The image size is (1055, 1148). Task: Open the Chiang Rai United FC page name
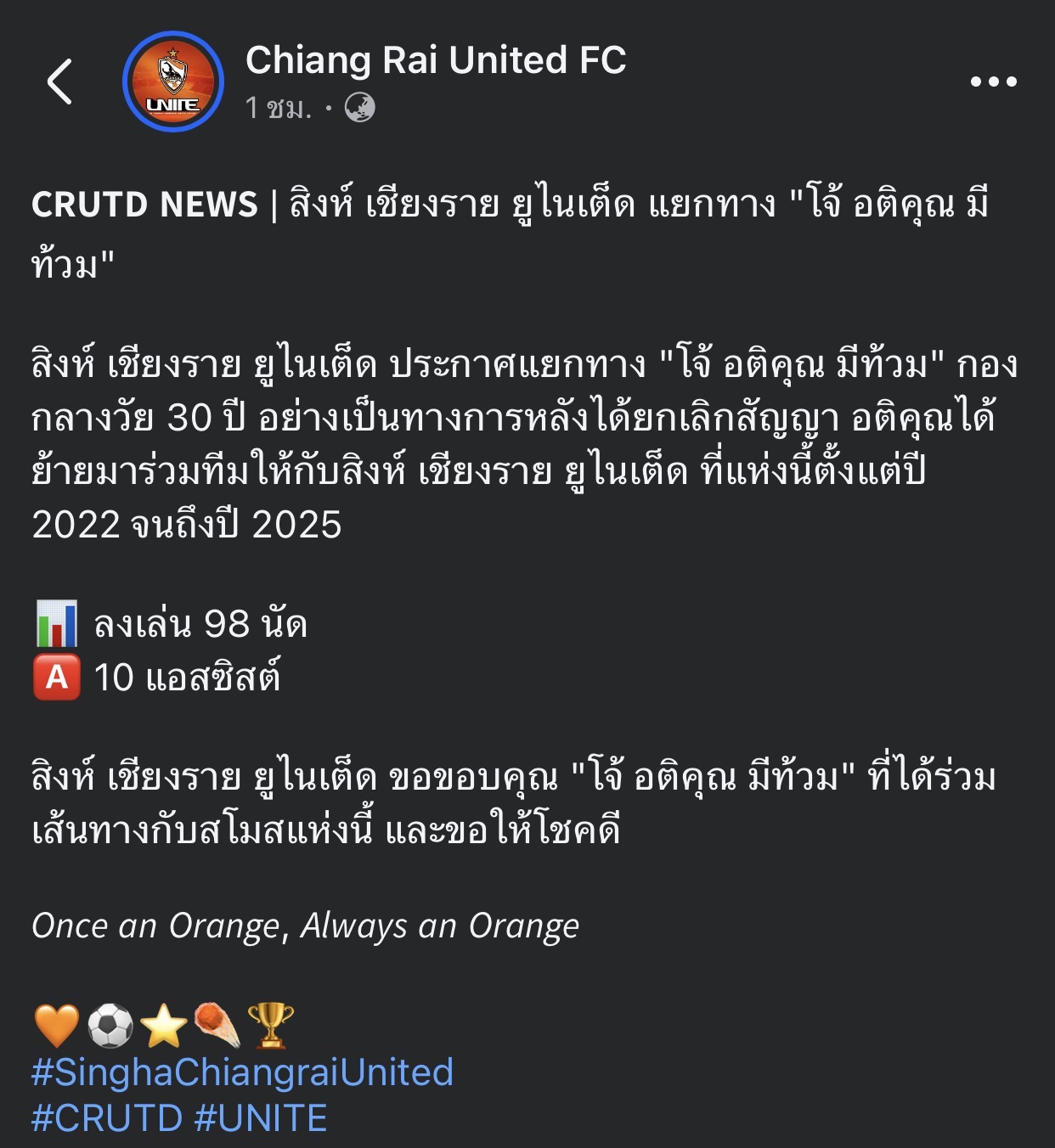point(436,60)
